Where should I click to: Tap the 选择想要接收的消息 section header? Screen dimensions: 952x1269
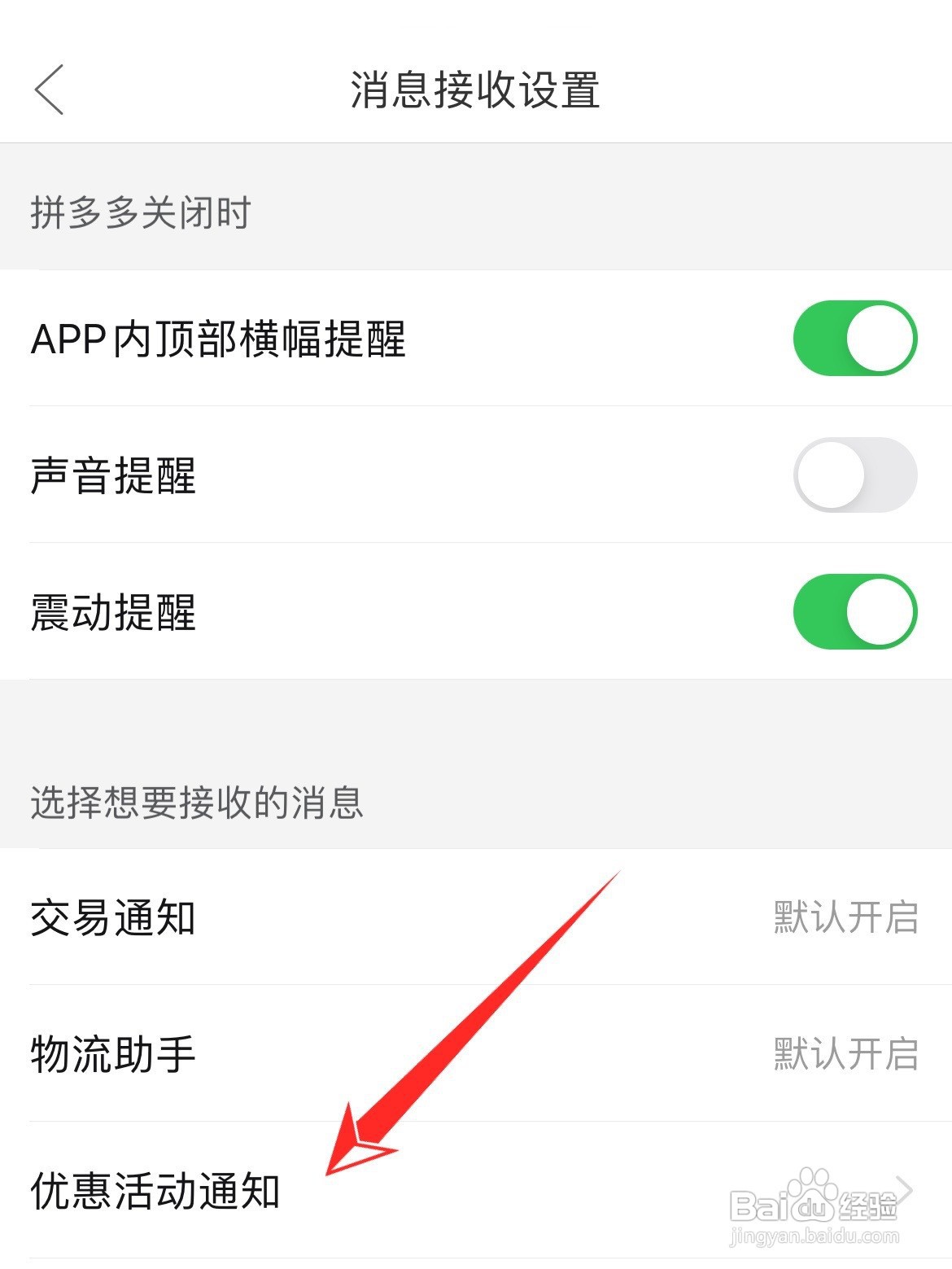[x=195, y=799]
